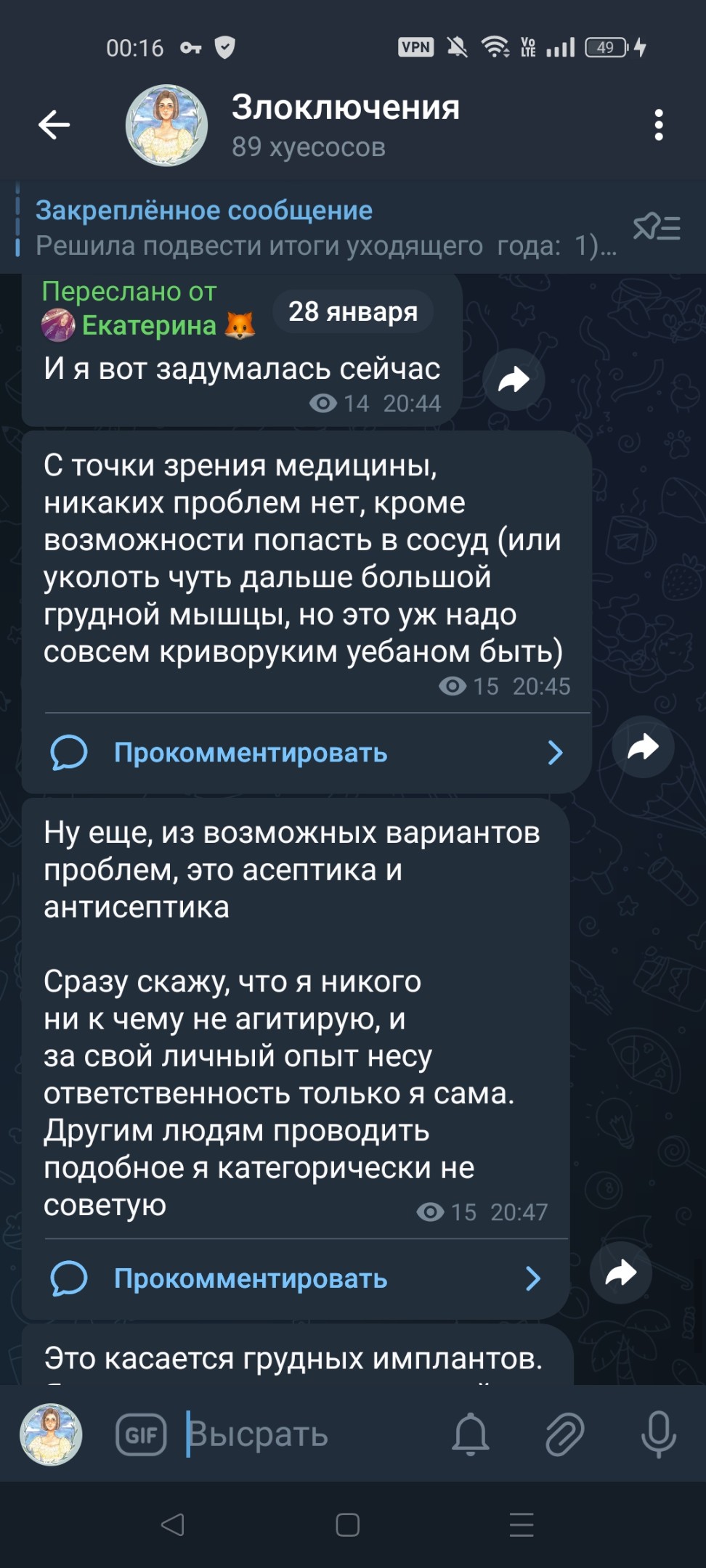706x1568 pixels.
Task: Open the pinned message Закреплённое сообщение
Action: [325, 228]
